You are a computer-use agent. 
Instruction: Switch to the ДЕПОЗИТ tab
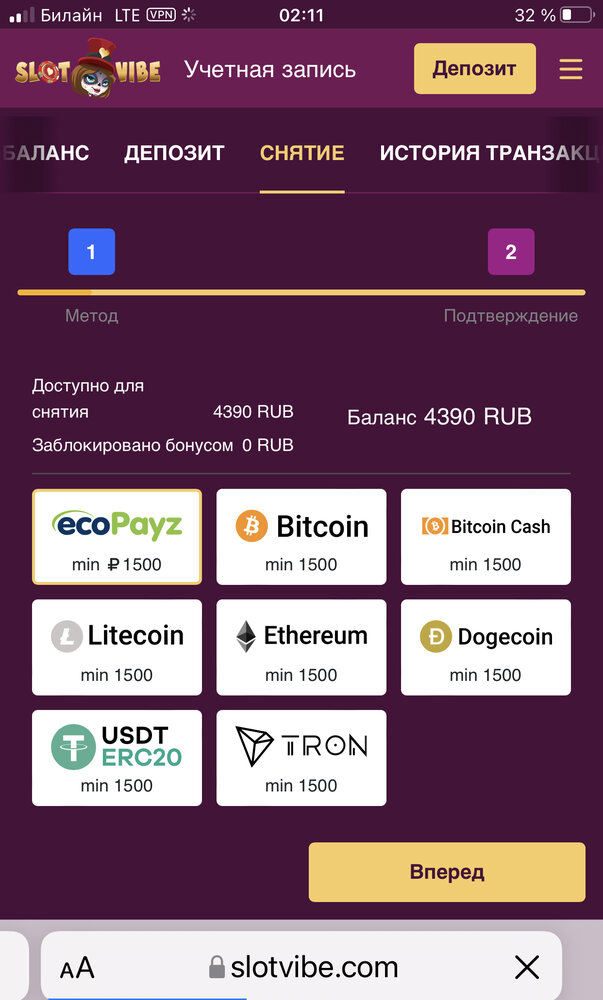pos(174,153)
